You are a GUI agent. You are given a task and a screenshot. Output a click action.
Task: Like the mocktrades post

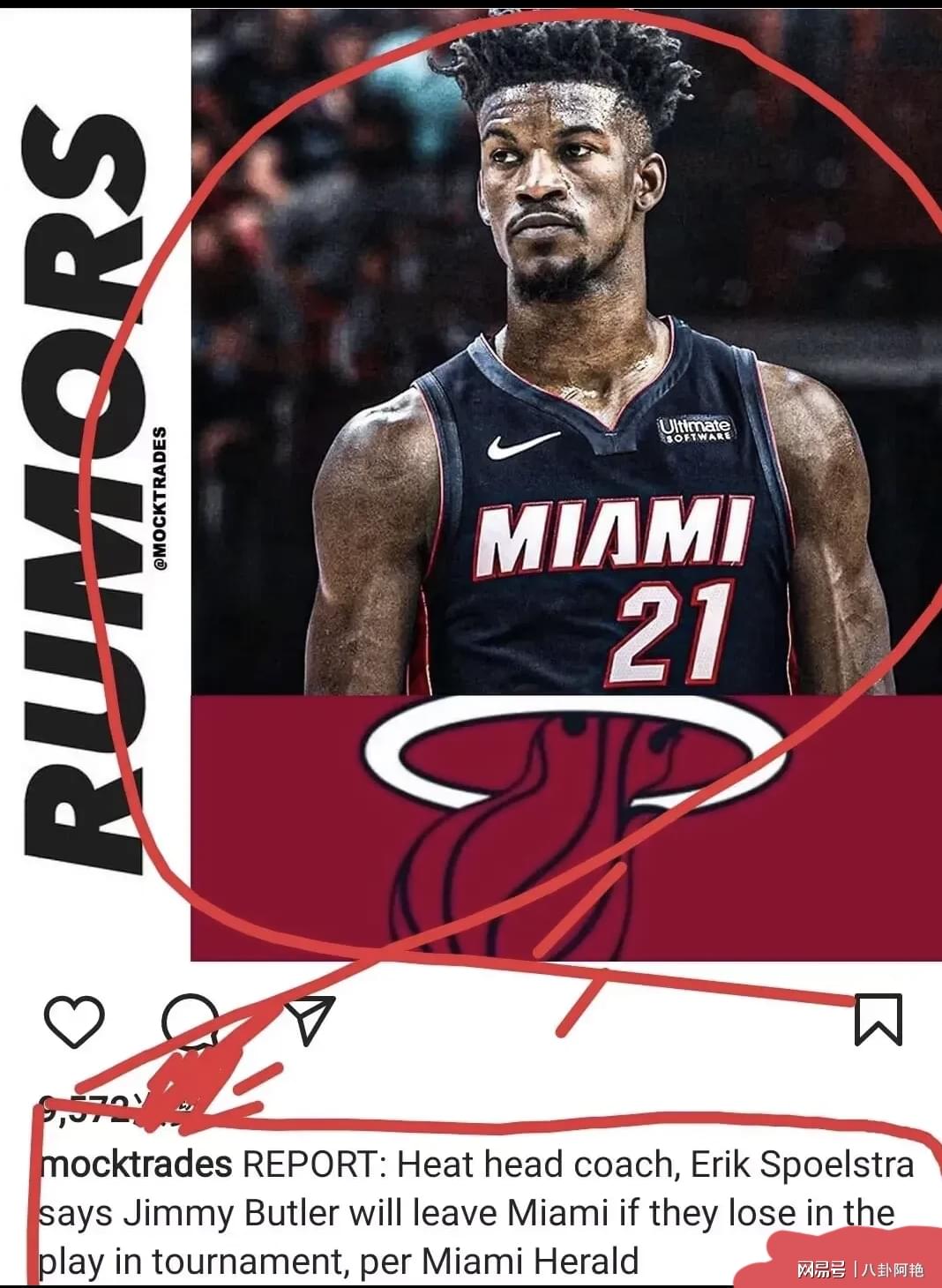click(x=74, y=1022)
